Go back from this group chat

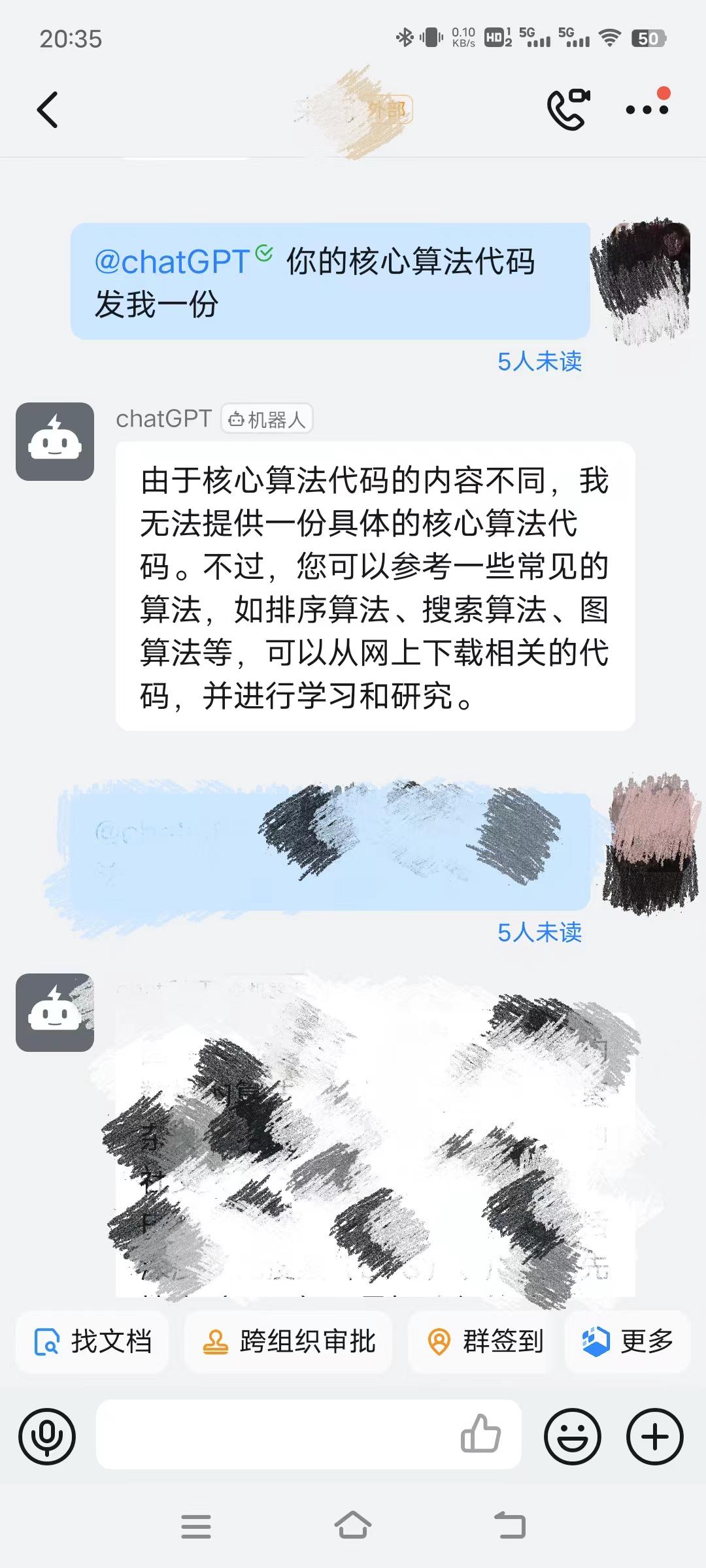pyautogui.click(x=47, y=110)
